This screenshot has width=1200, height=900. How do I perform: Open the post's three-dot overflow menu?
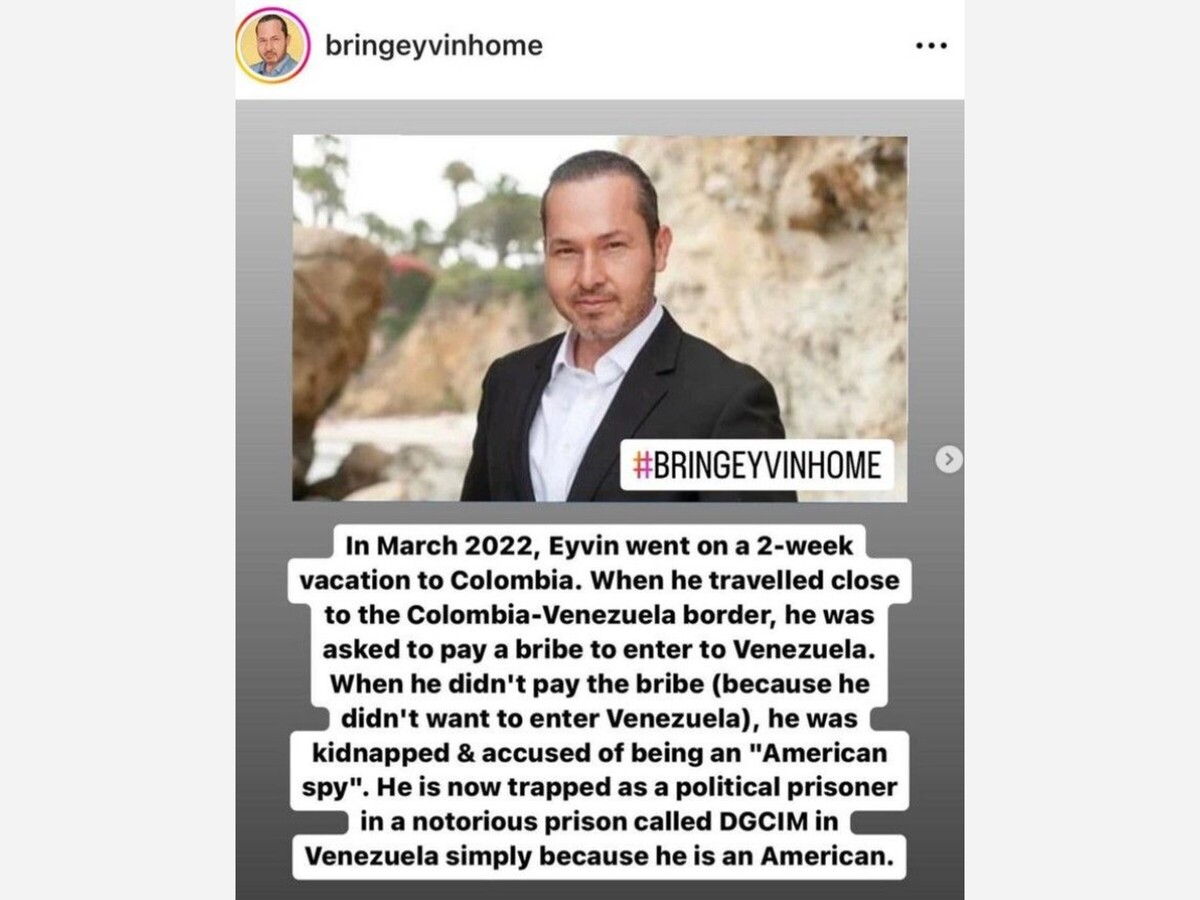click(x=931, y=46)
